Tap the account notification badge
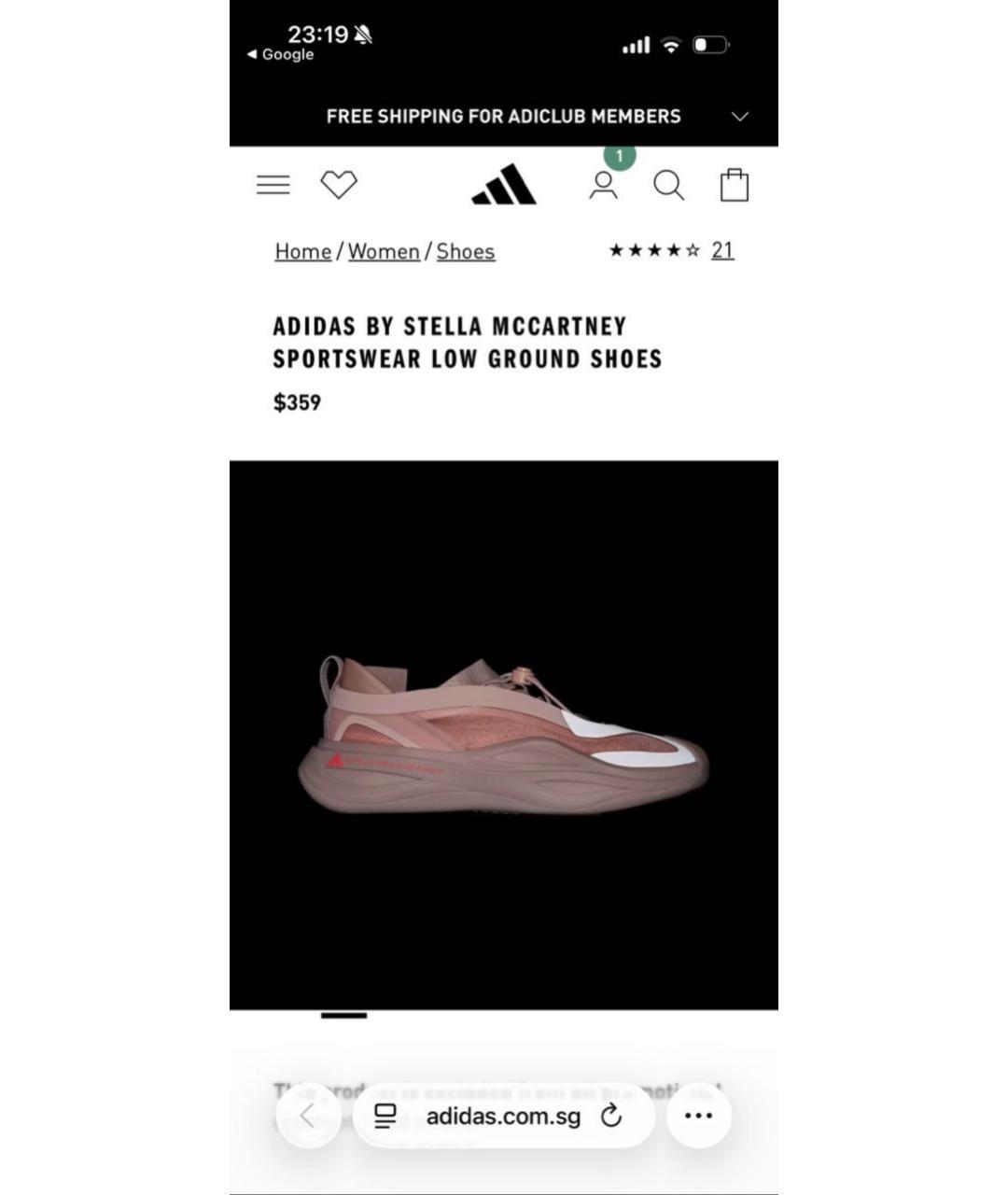This screenshot has height=1195, width=1008. (x=618, y=157)
